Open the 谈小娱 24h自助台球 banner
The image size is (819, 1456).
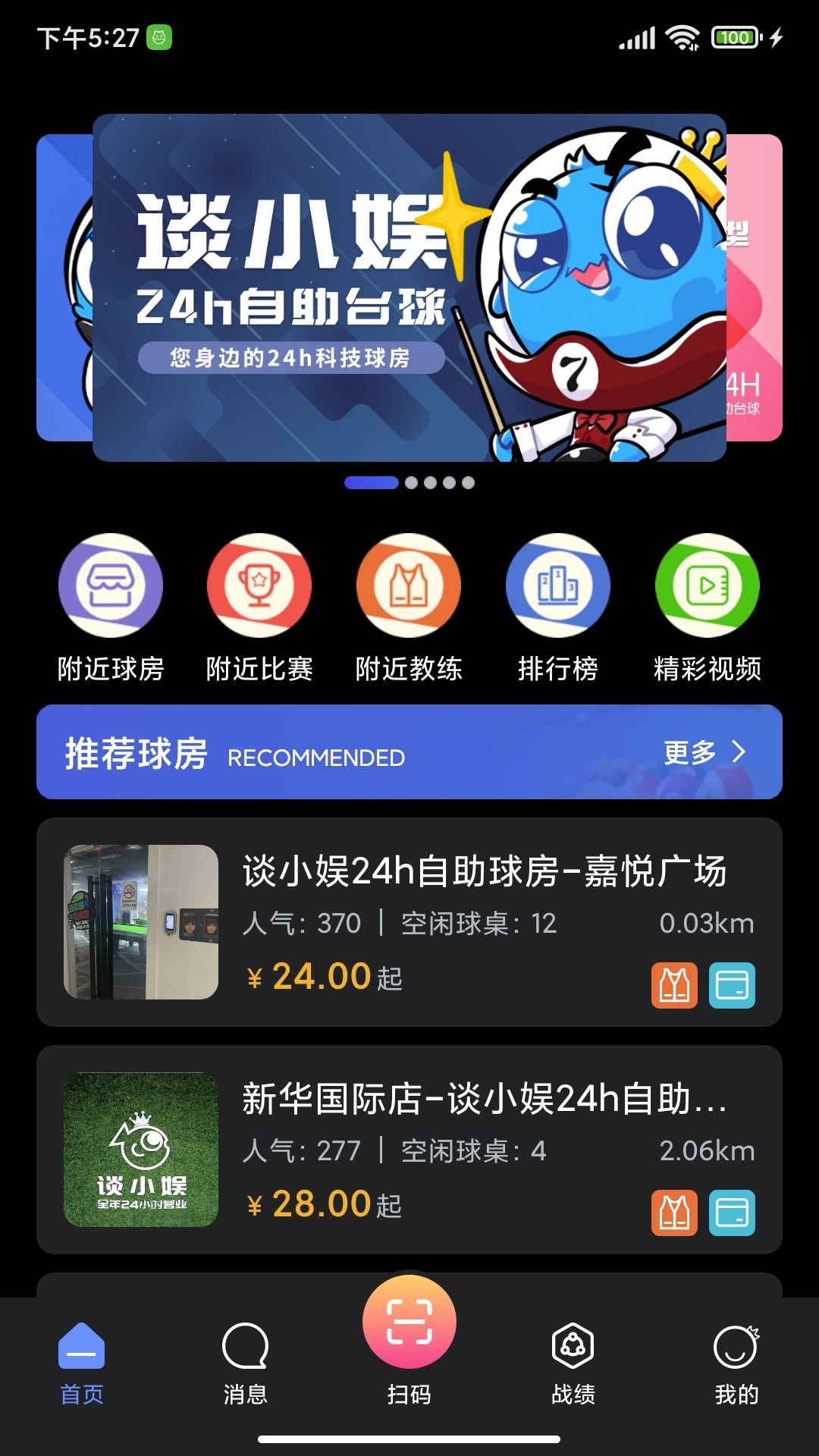click(409, 288)
